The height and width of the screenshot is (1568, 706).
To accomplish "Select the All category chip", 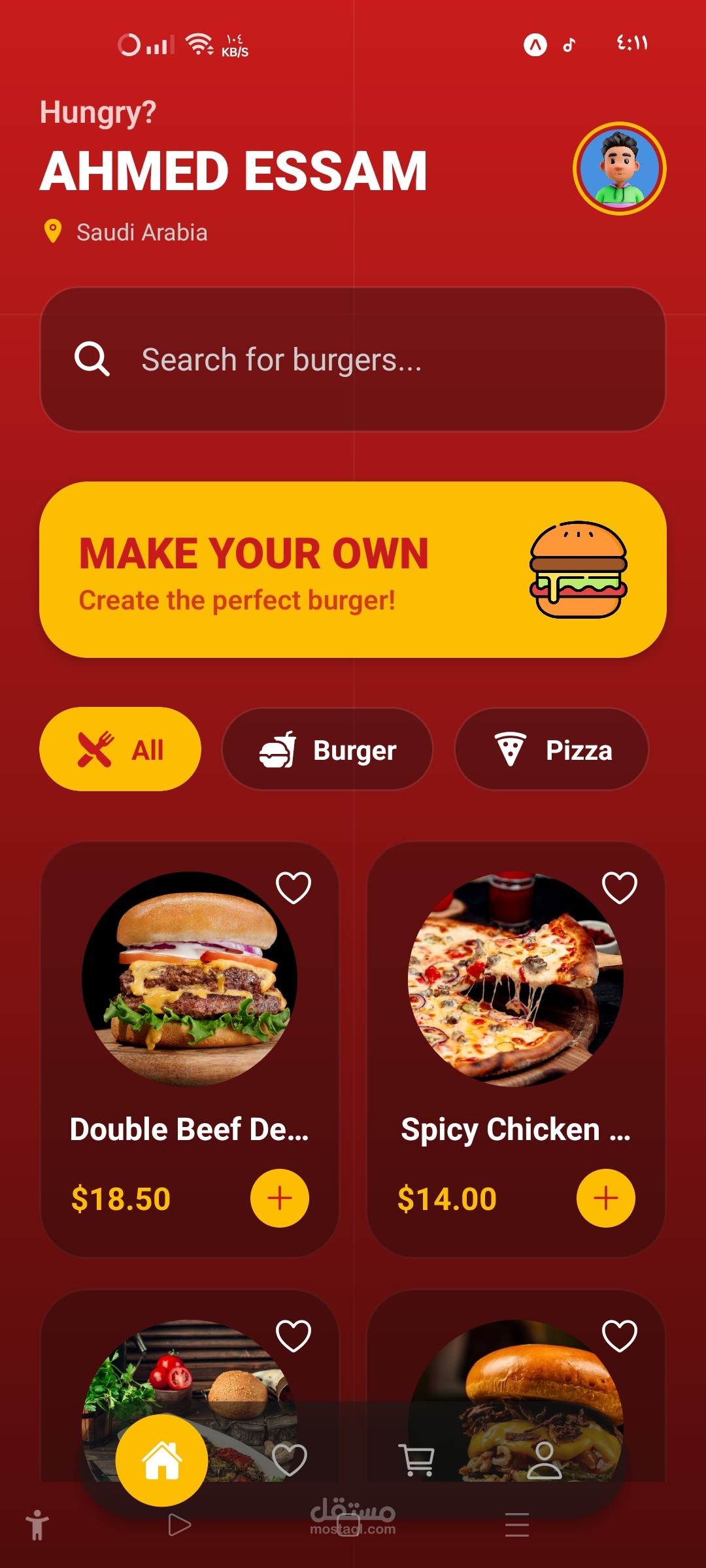I will (120, 749).
